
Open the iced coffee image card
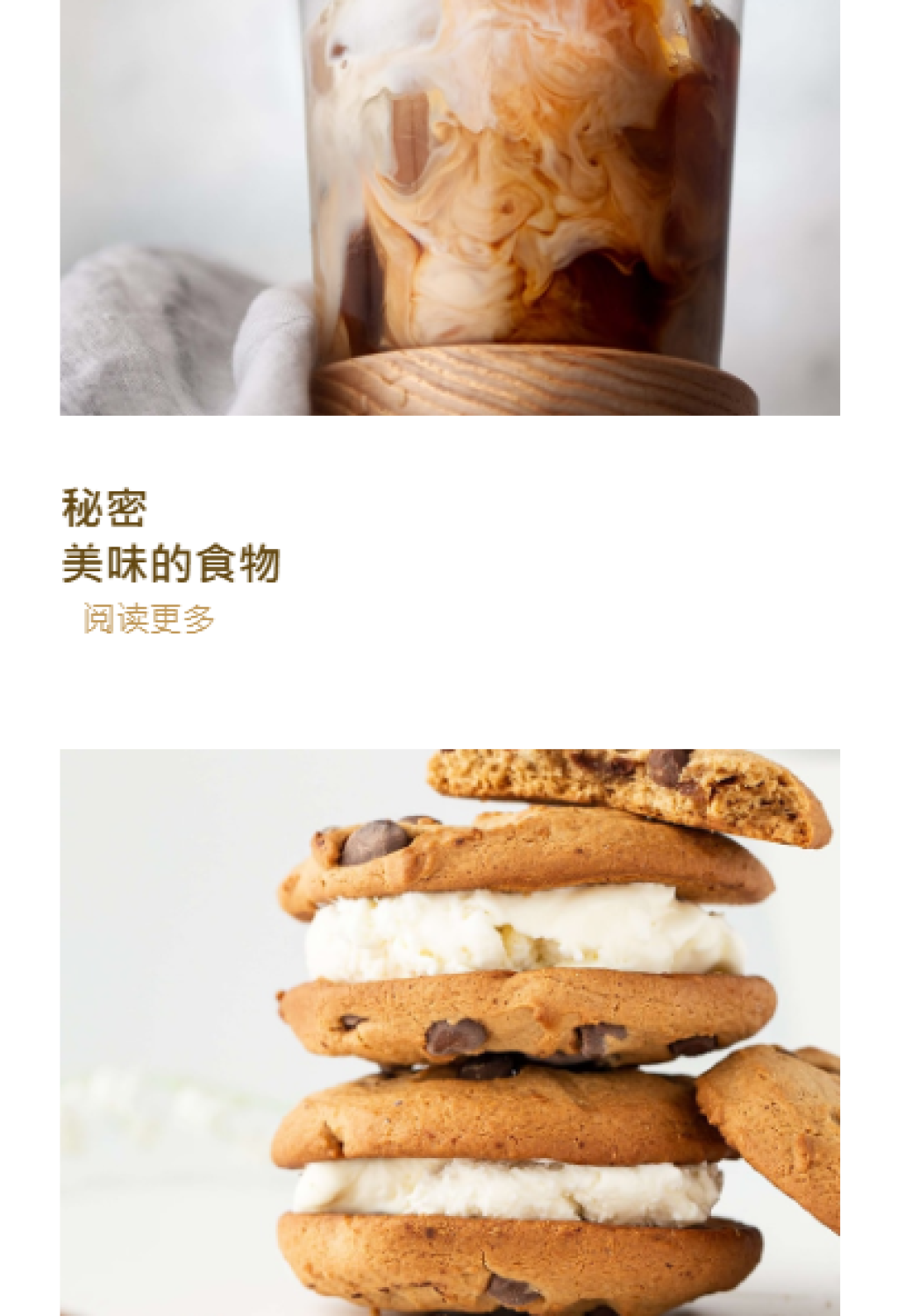[449, 207]
